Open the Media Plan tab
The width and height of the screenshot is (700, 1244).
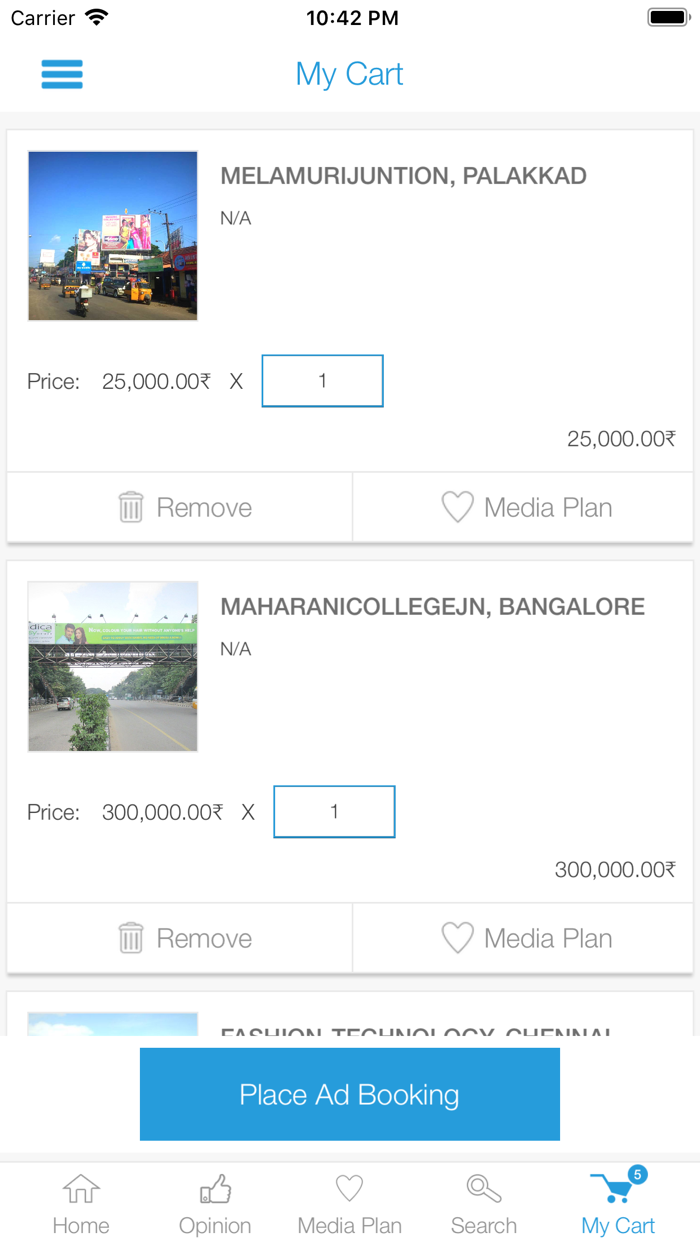[349, 1204]
